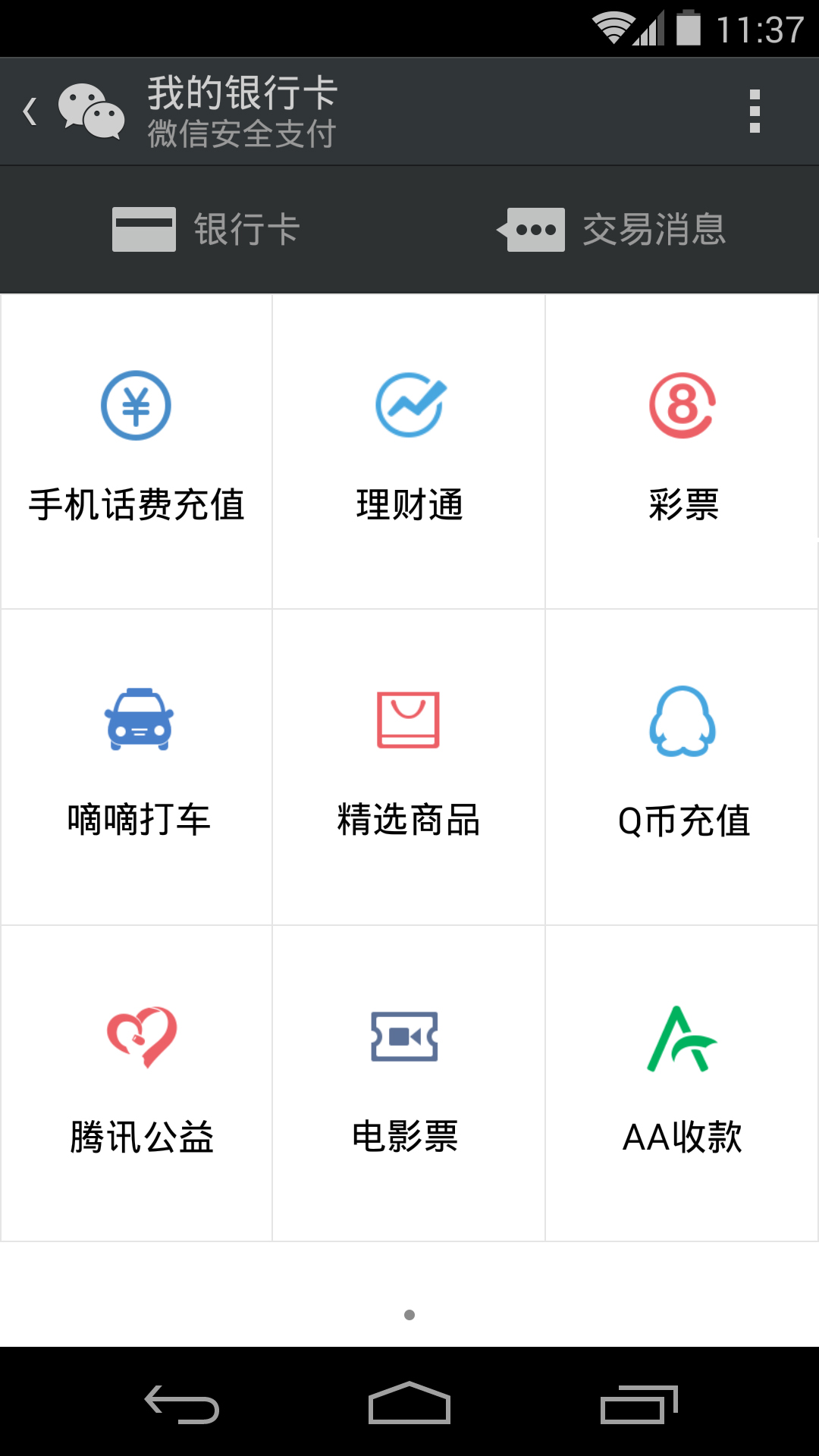Open Q币充值 recharge
819x1456 pixels.
pos(682,767)
